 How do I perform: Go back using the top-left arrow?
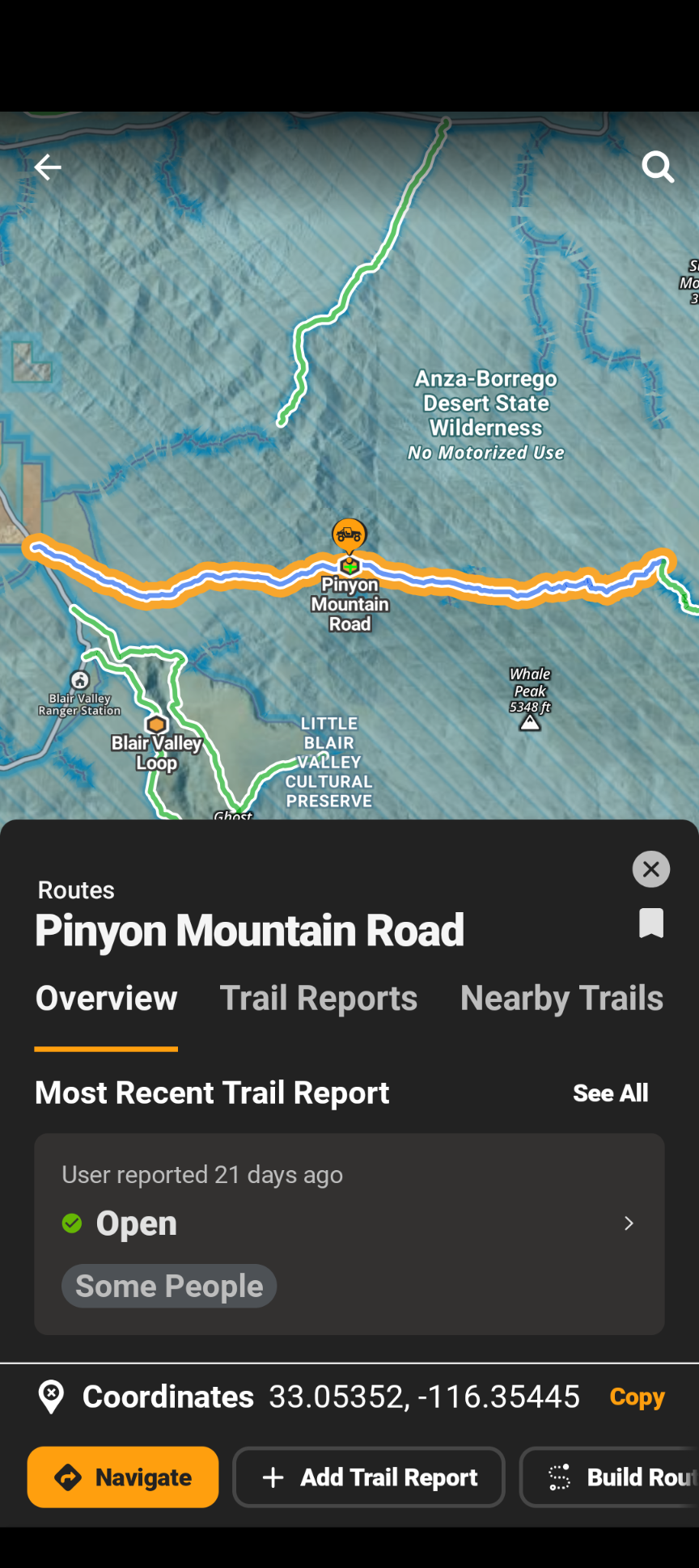48,167
